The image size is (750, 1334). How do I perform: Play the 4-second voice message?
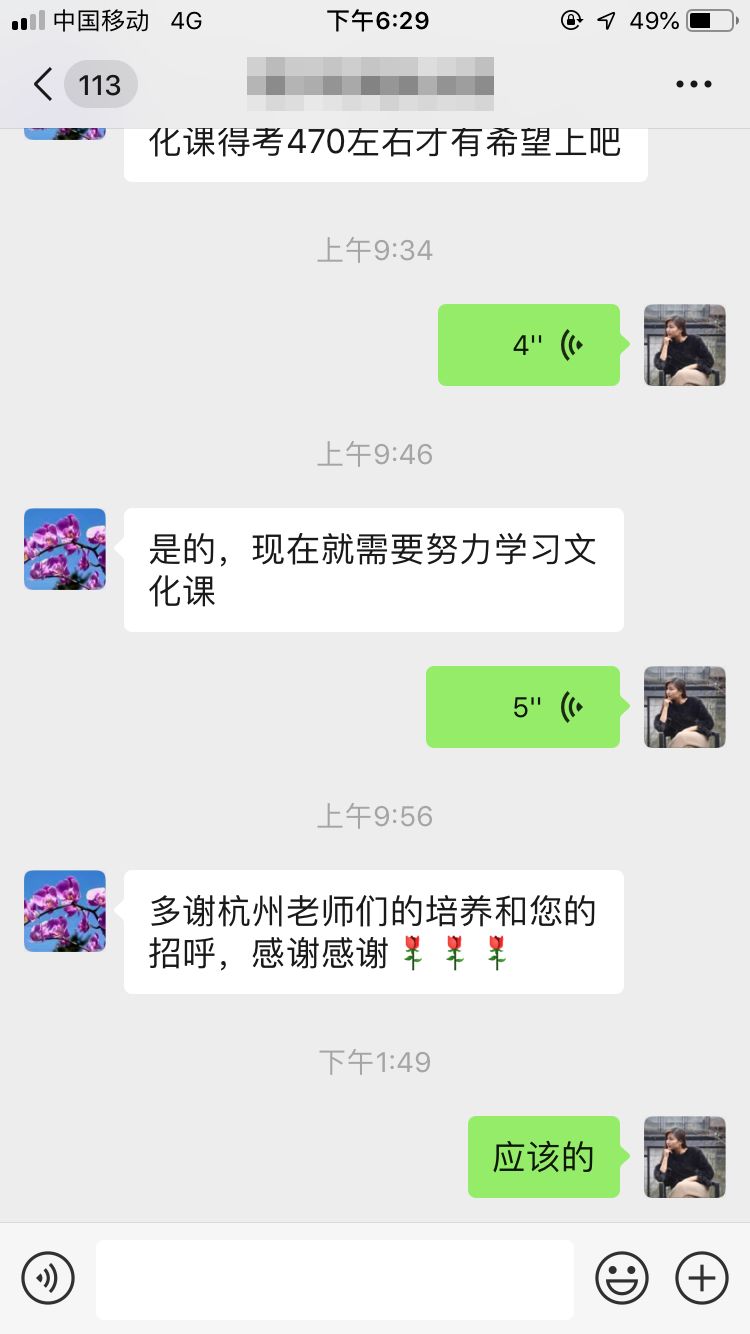529,345
